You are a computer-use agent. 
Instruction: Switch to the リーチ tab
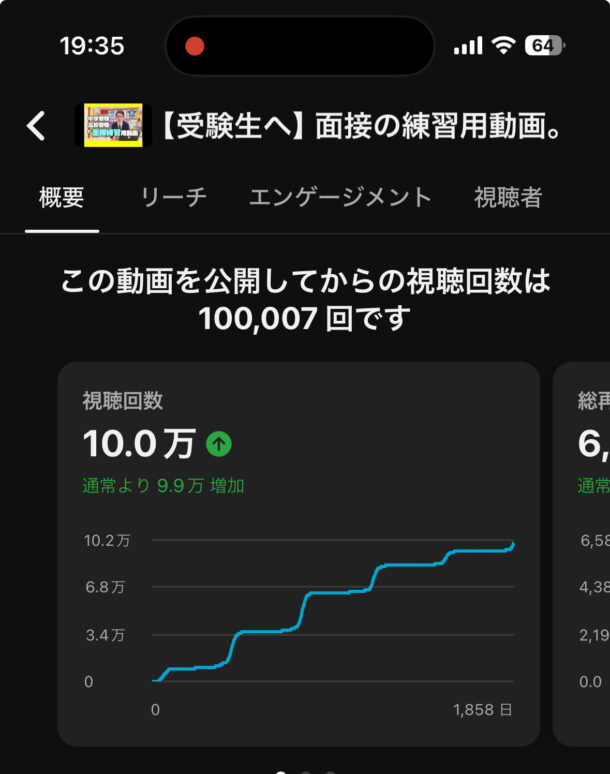[174, 197]
